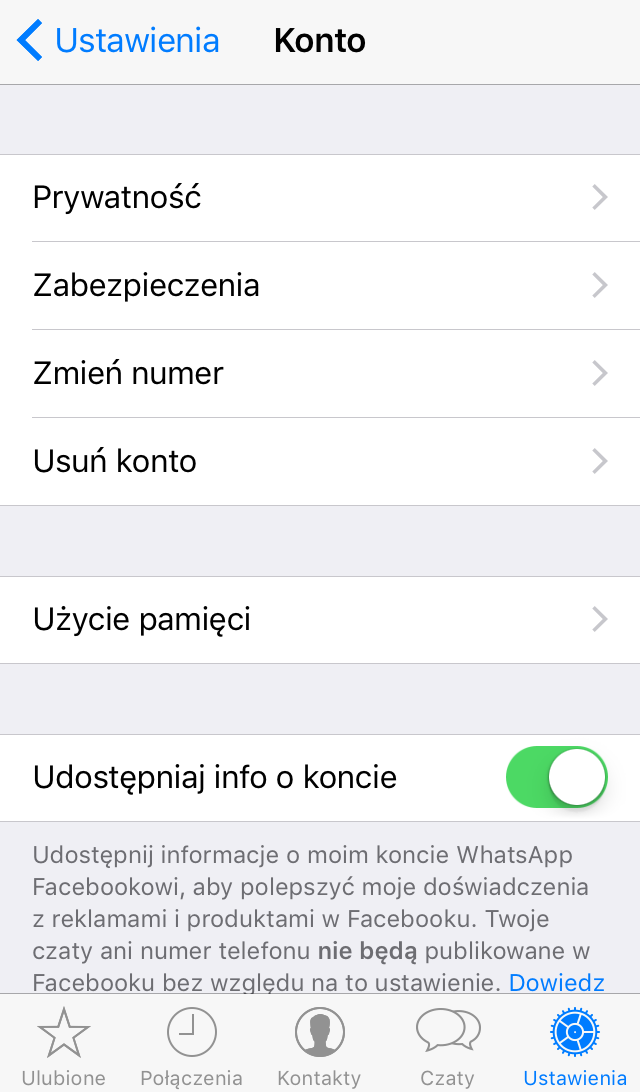This screenshot has height=1092, width=640.
Task: View Użycie pamięci
Action: 320,619
